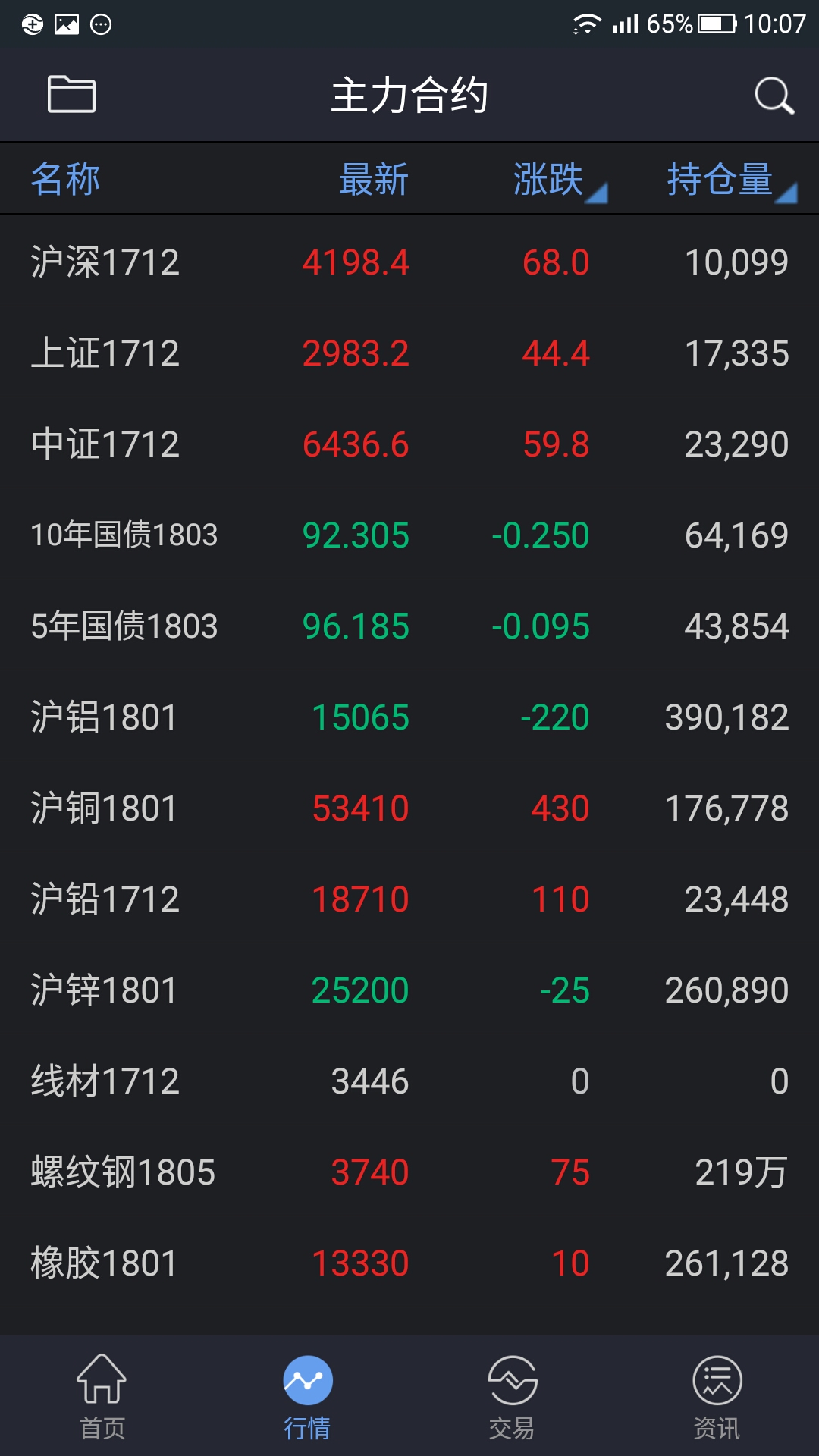View the 沪铜1801 quote
The image size is (819, 1456).
409,808
